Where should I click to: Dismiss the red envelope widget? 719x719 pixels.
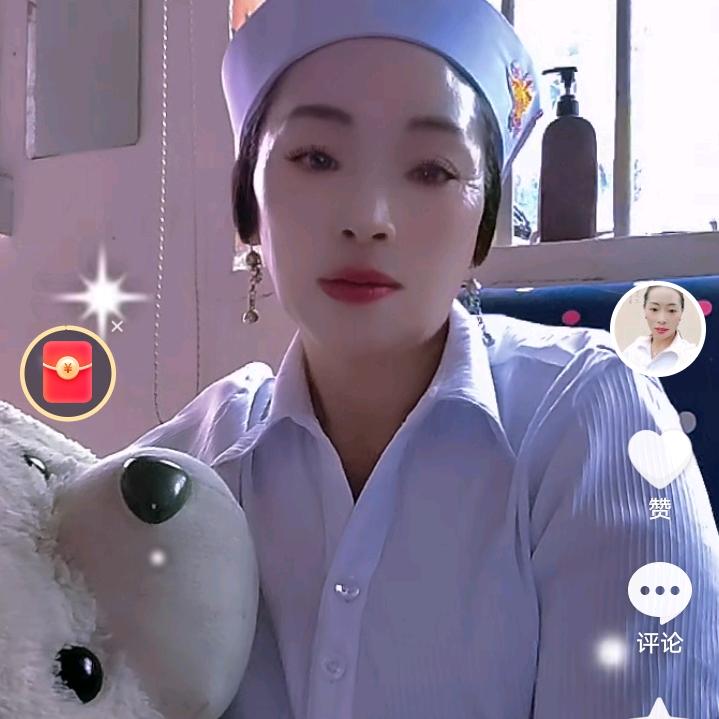(x=117, y=326)
